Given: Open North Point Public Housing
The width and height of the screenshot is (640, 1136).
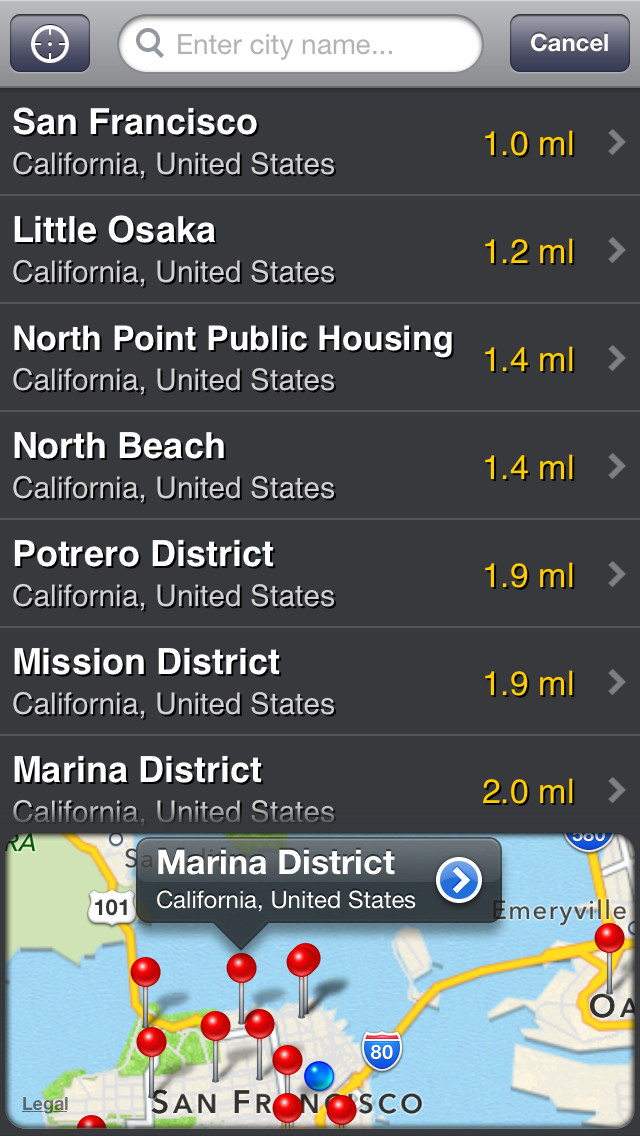Looking at the screenshot, I should coord(320,358).
